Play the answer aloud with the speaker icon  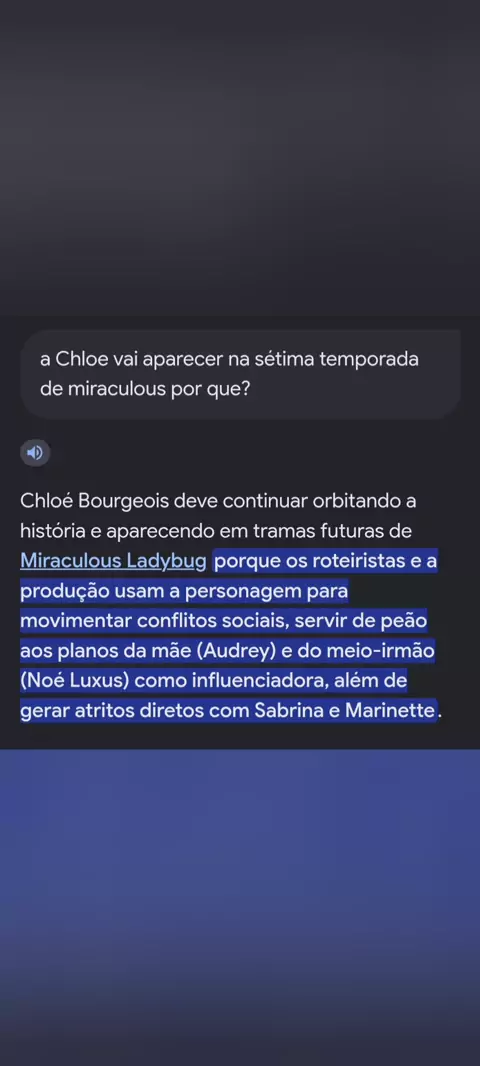(x=35, y=452)
